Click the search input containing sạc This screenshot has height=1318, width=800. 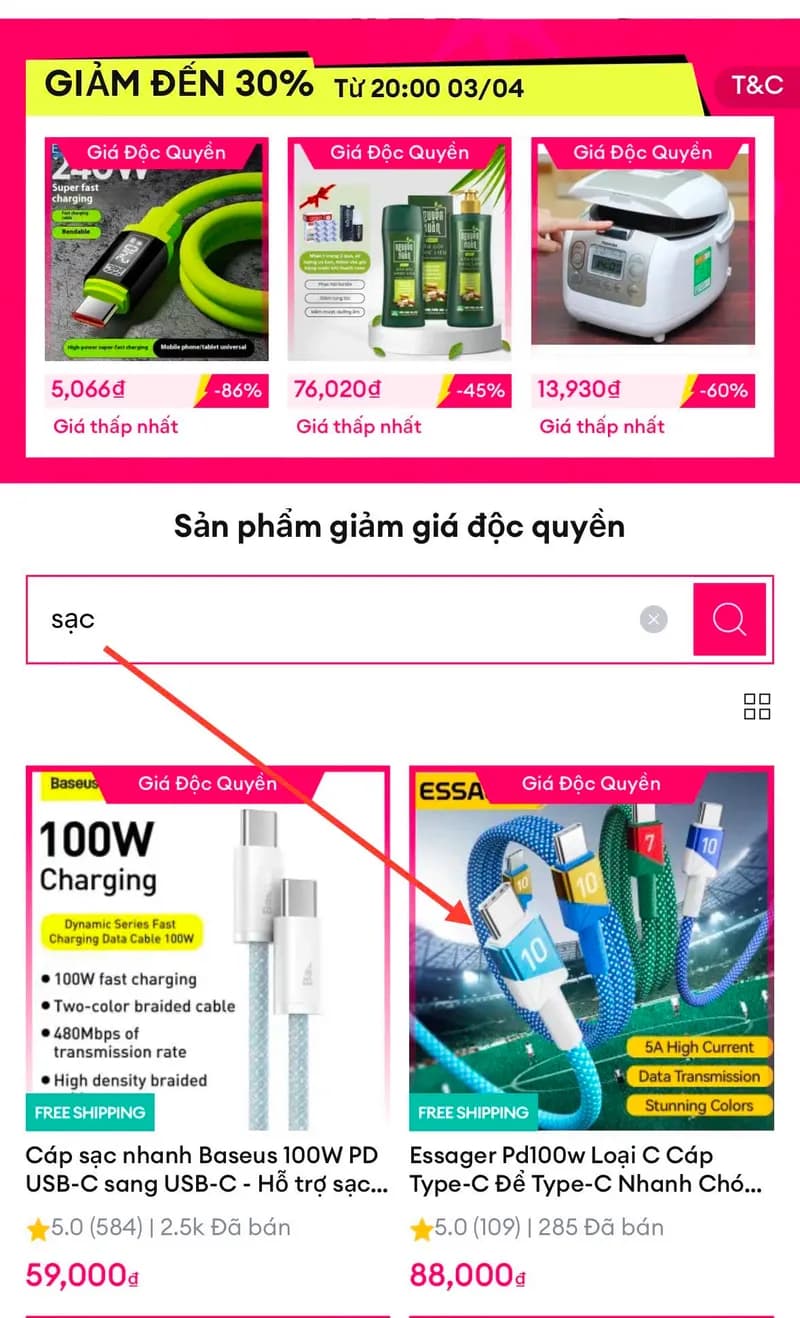[x=300, y=619]
